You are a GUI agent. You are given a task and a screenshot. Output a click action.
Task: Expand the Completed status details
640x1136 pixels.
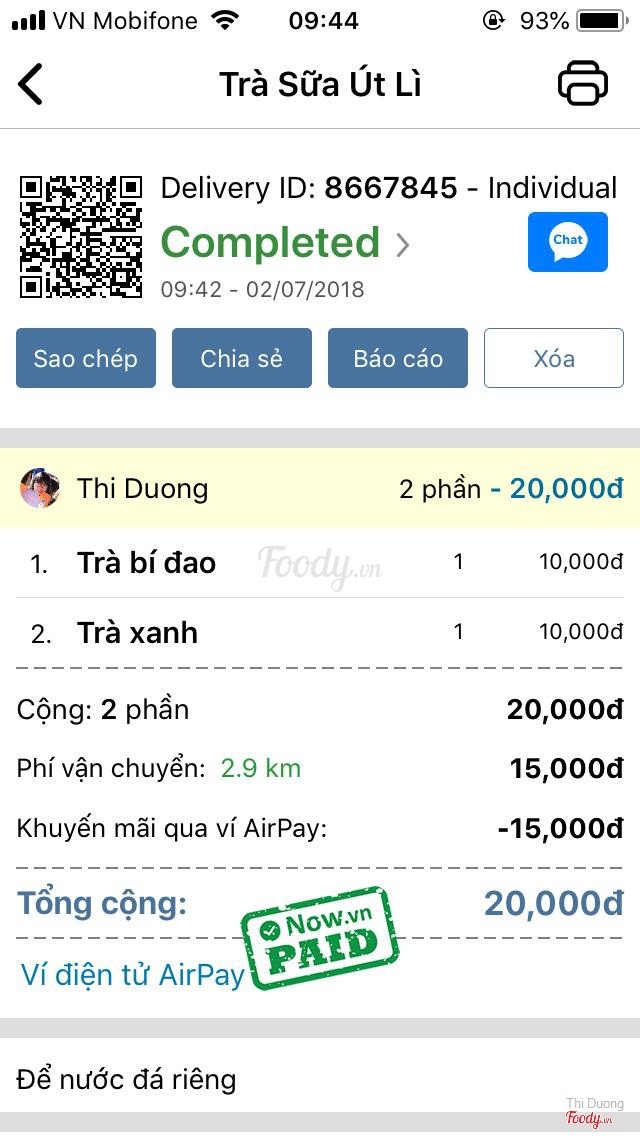click(x=286, y=243)
